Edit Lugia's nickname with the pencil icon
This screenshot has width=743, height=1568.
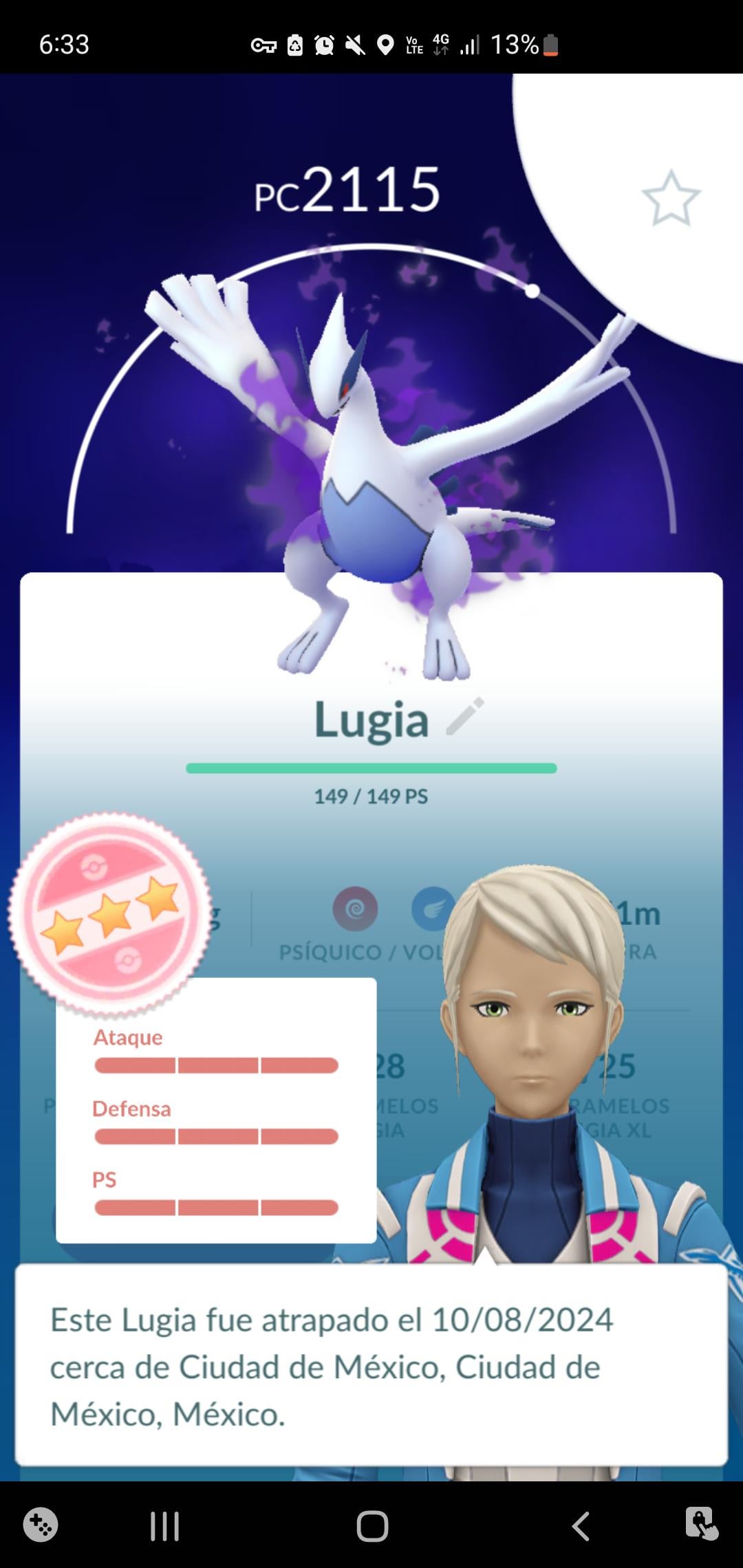tap(466, 717)
